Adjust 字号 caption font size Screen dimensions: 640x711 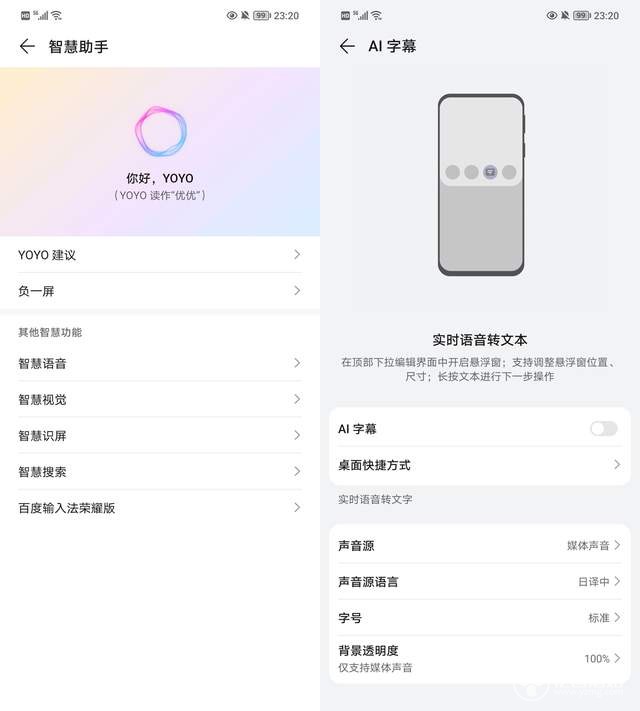coord(480,617)
